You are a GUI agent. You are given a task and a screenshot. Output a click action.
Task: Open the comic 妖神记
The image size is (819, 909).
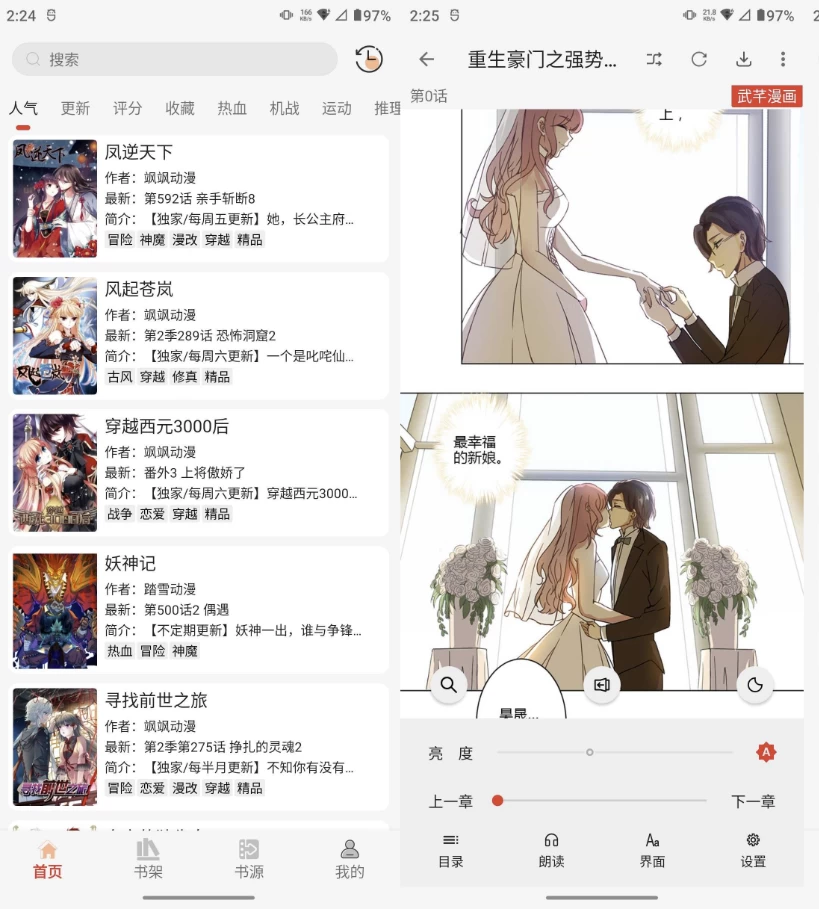[199, 608]
